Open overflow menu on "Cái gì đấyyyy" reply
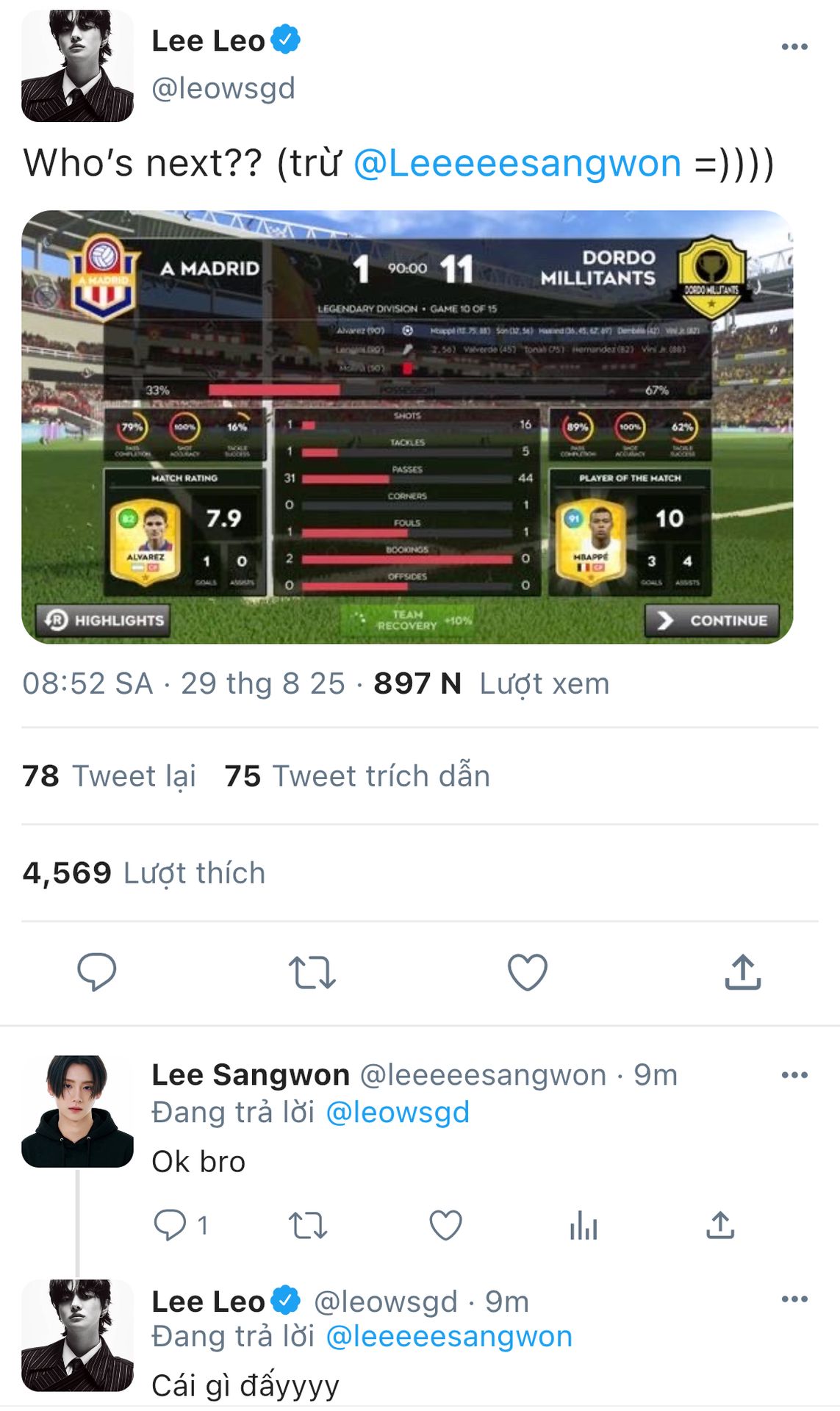Viewport: 840px width, 1411px height. pyautogui.click(x=794, y=1299)
